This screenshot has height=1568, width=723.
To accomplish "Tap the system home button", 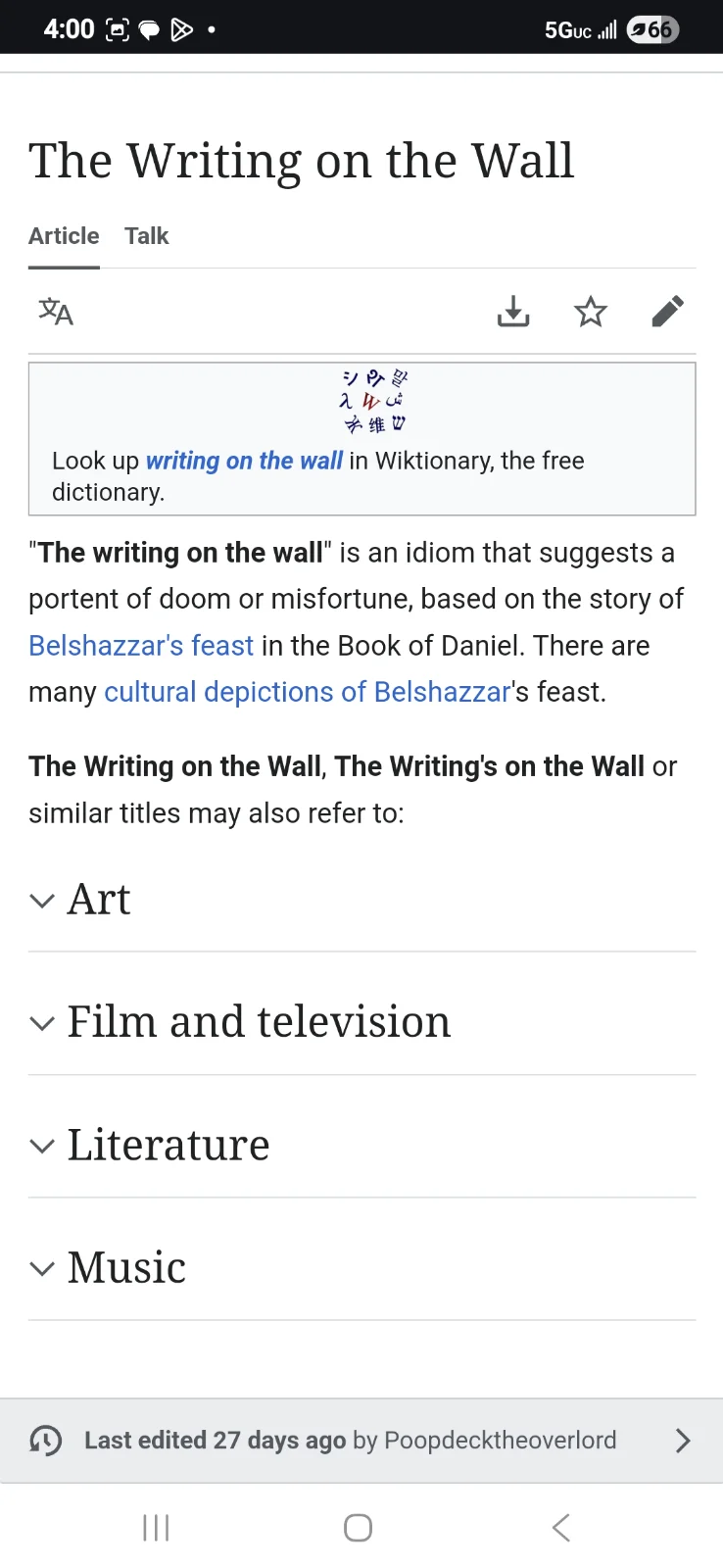I will [x=358, y=1527].
